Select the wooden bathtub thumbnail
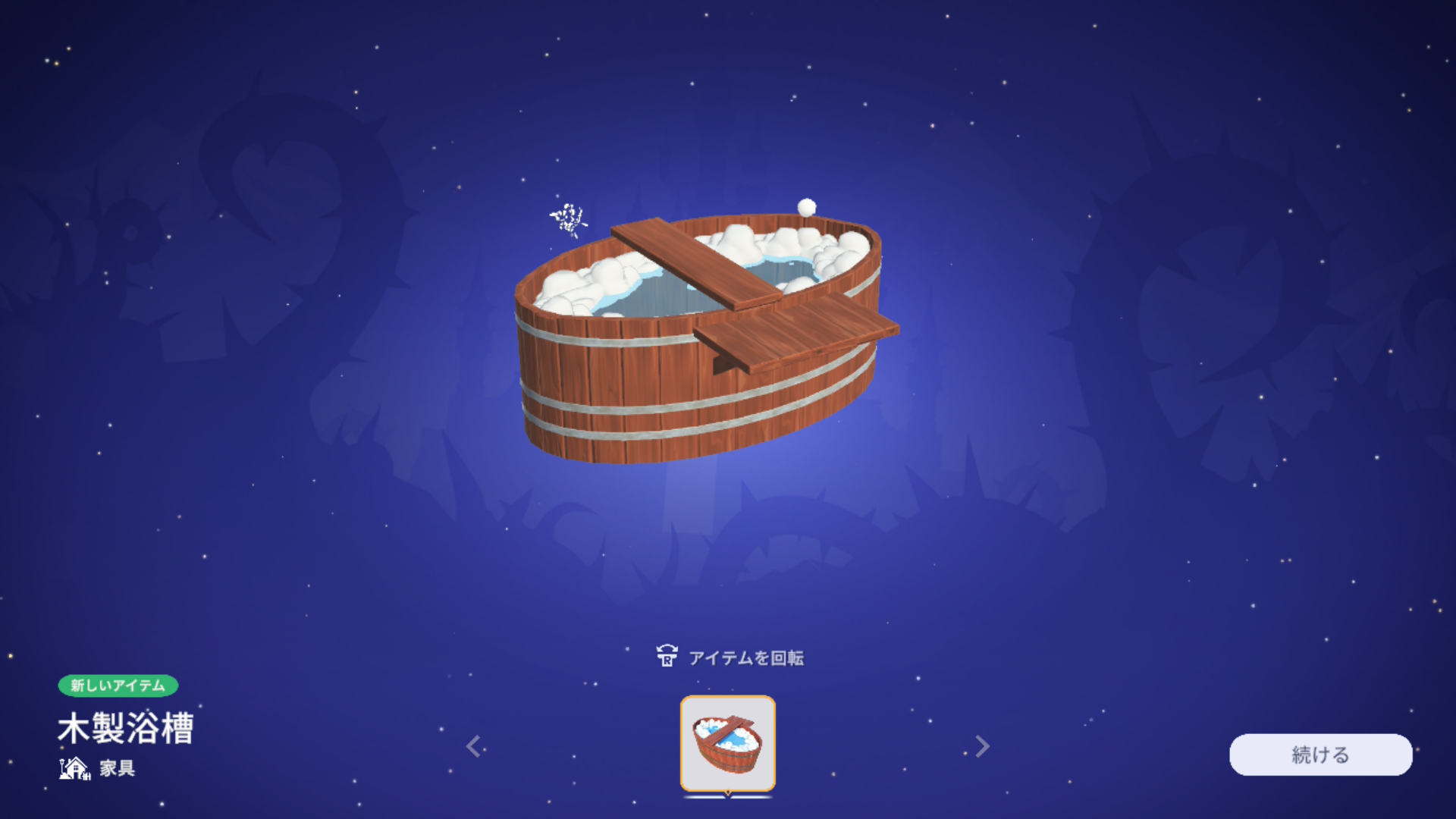Image resolution: width=1456 pixels, height=819 pixels. pyautogui.click(x=728, y=743)
